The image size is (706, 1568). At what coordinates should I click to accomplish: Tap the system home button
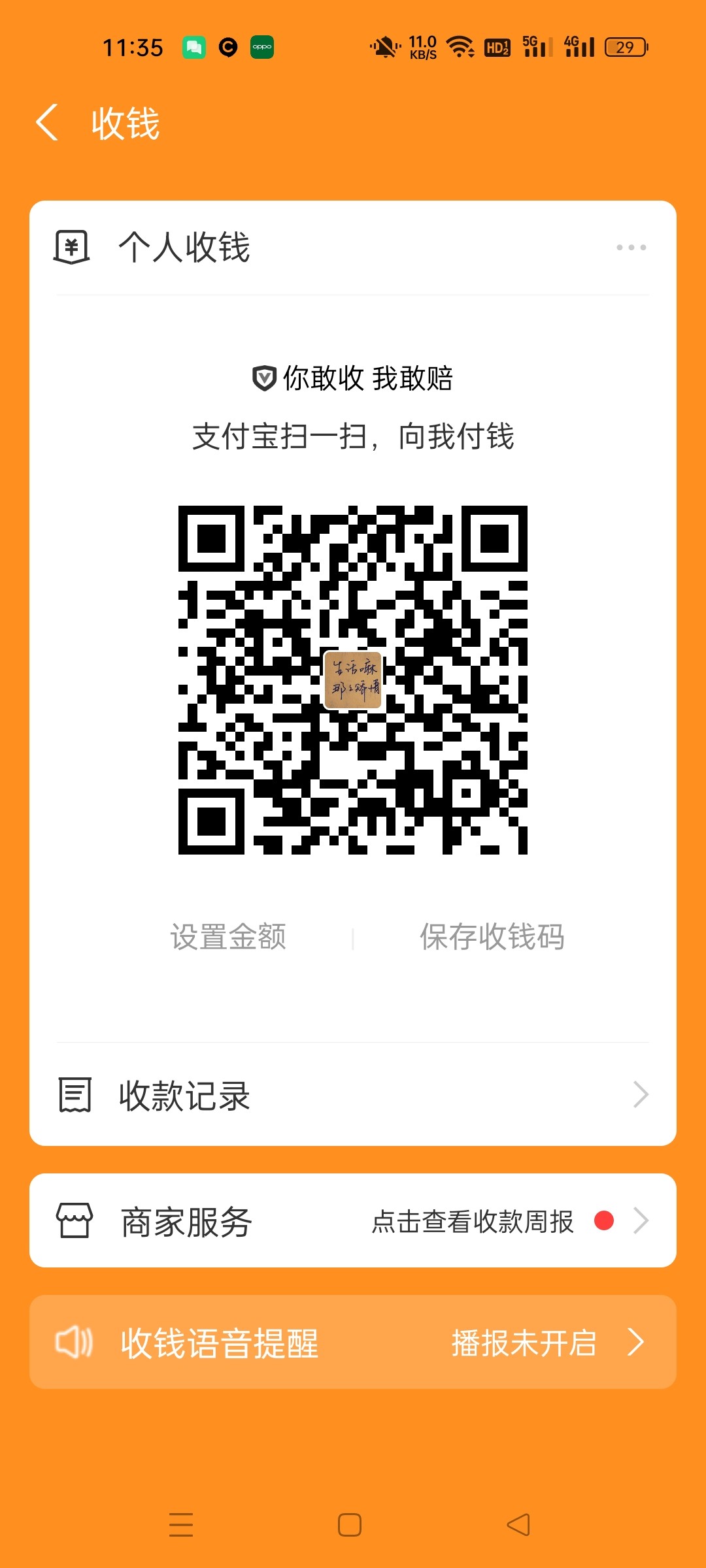350,1525
